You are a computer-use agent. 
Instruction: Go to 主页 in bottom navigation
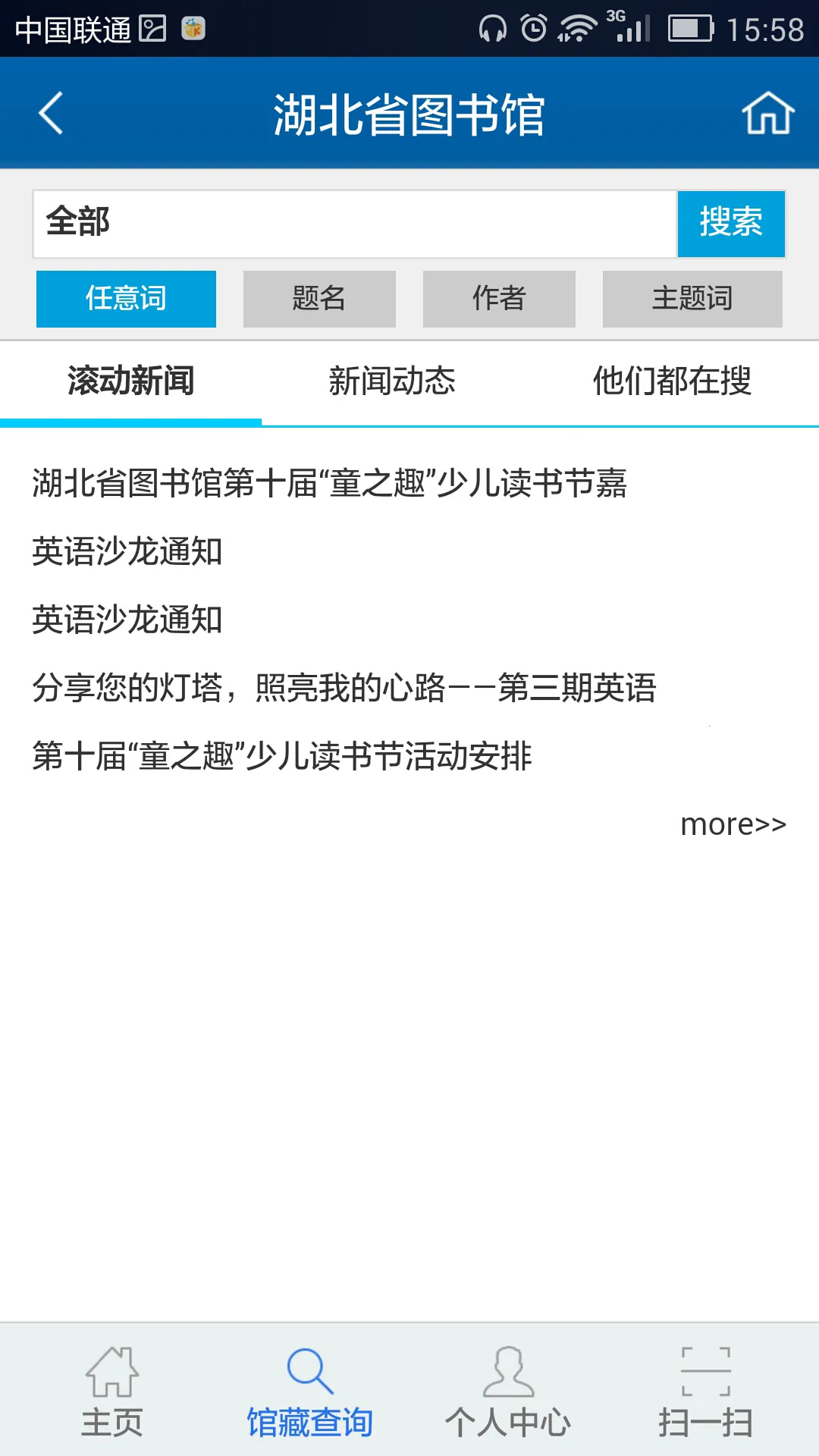[112, 1392]
